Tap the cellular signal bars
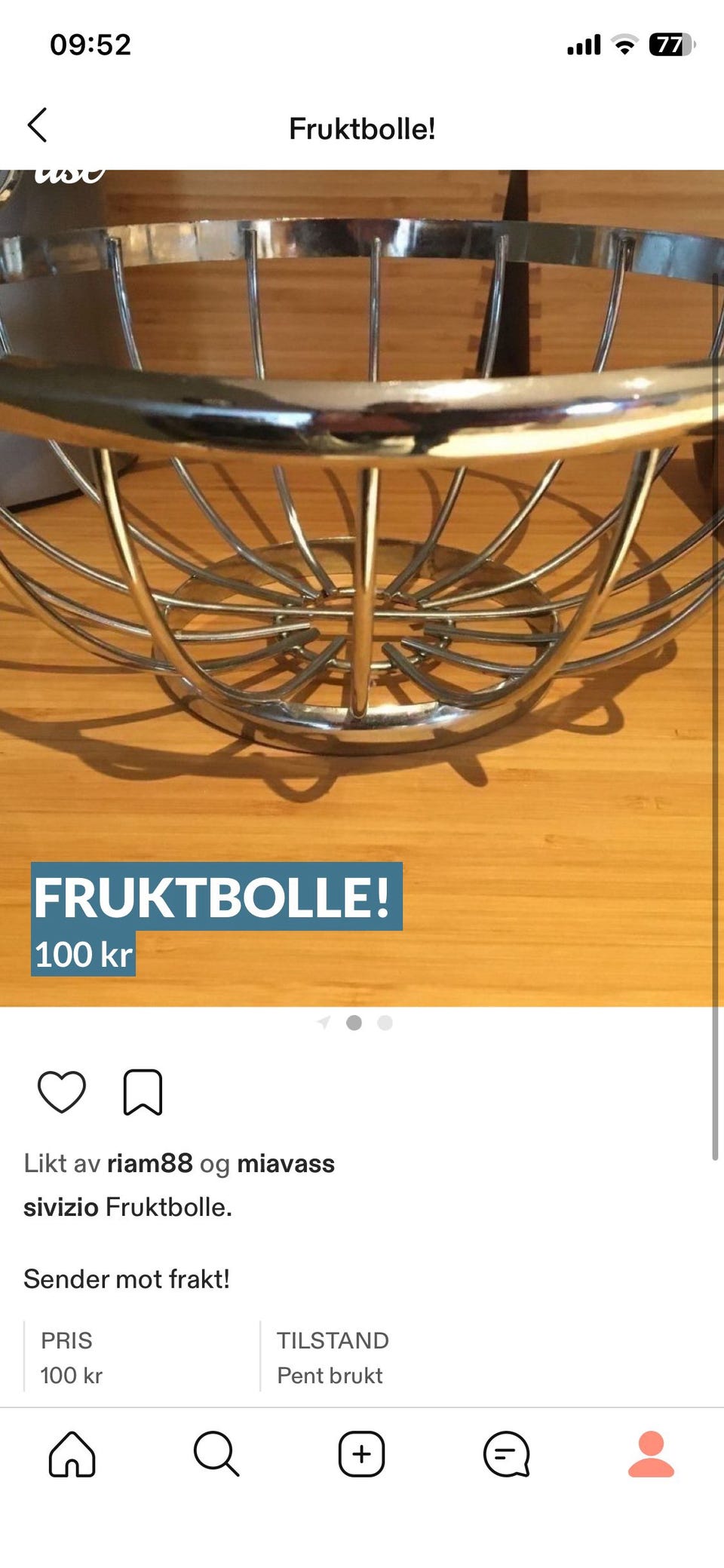The width and height of the screenshot is (724, 1568). click(584, 45)
